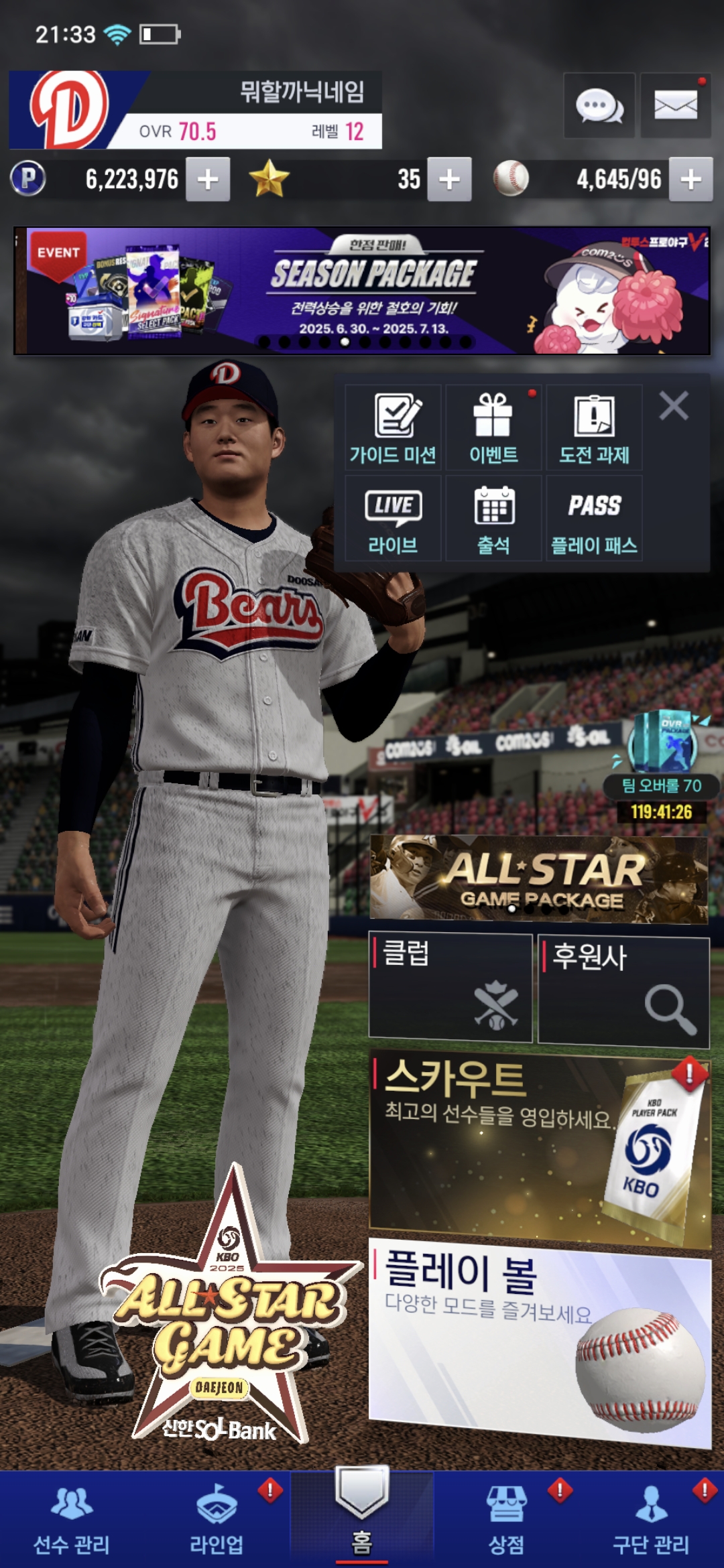Add more baseballs with the plus button

[690, 180]
